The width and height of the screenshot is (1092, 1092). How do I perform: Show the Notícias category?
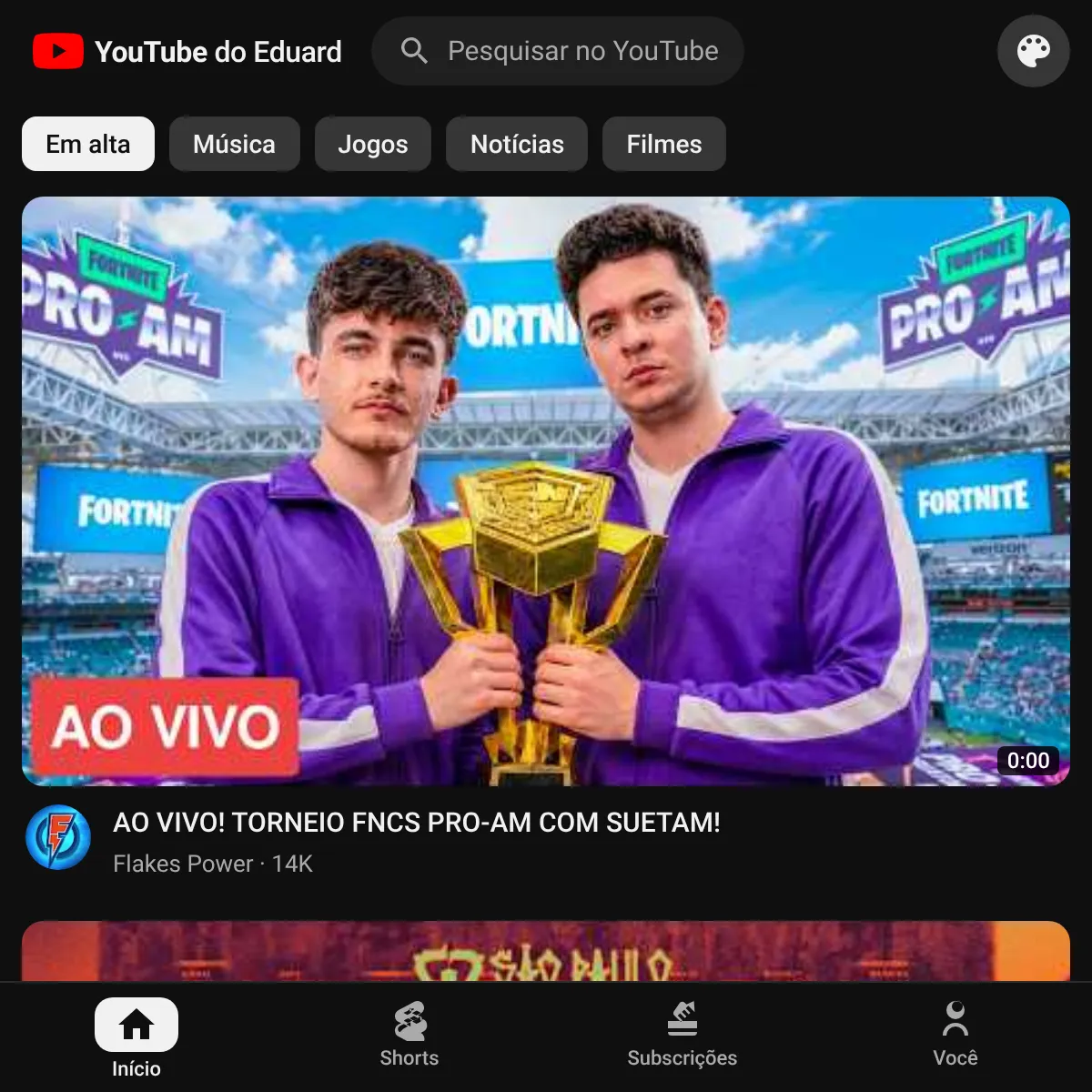(517, 144)
